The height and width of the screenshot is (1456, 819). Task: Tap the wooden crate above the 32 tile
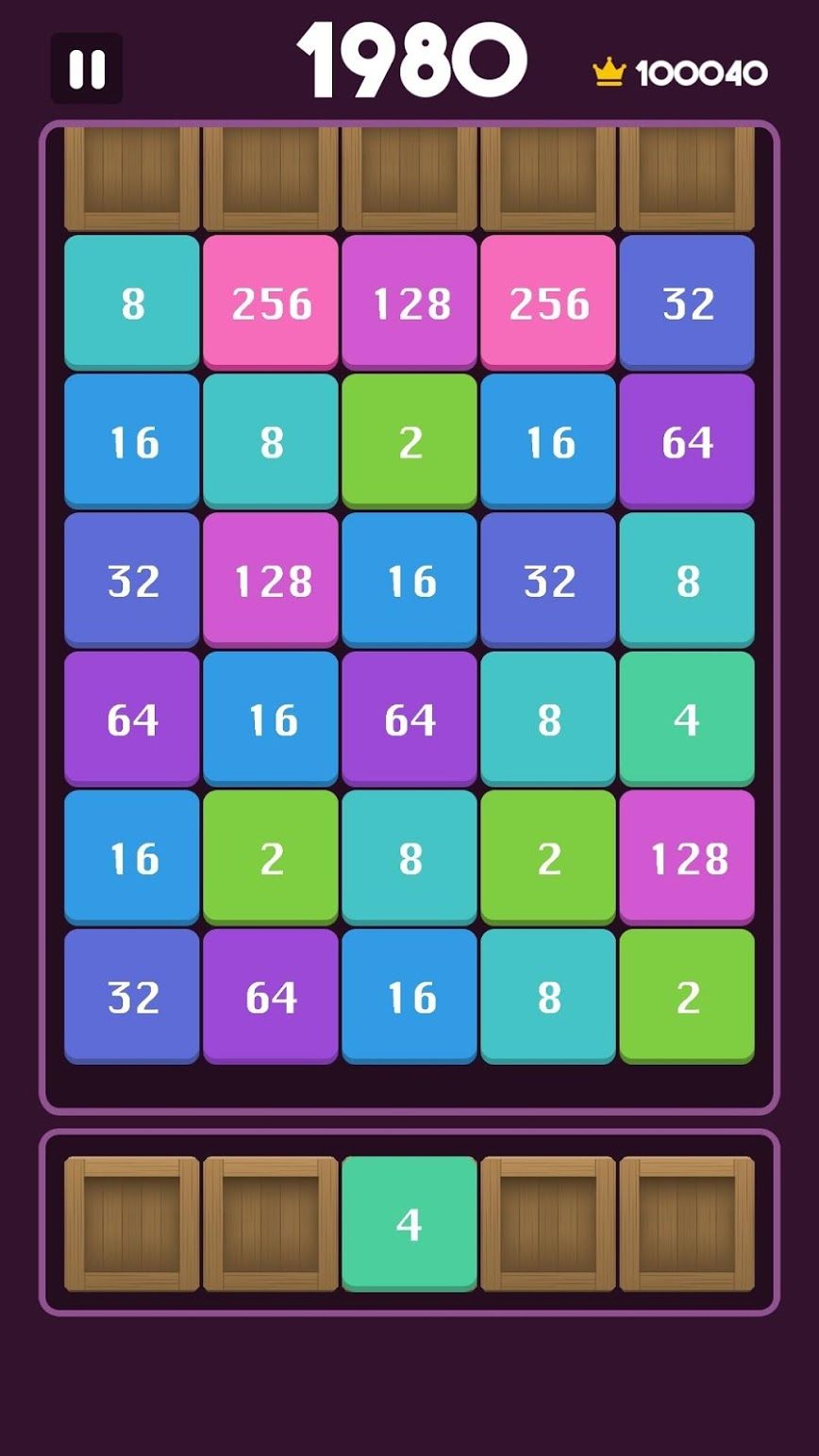pos(687,179)
